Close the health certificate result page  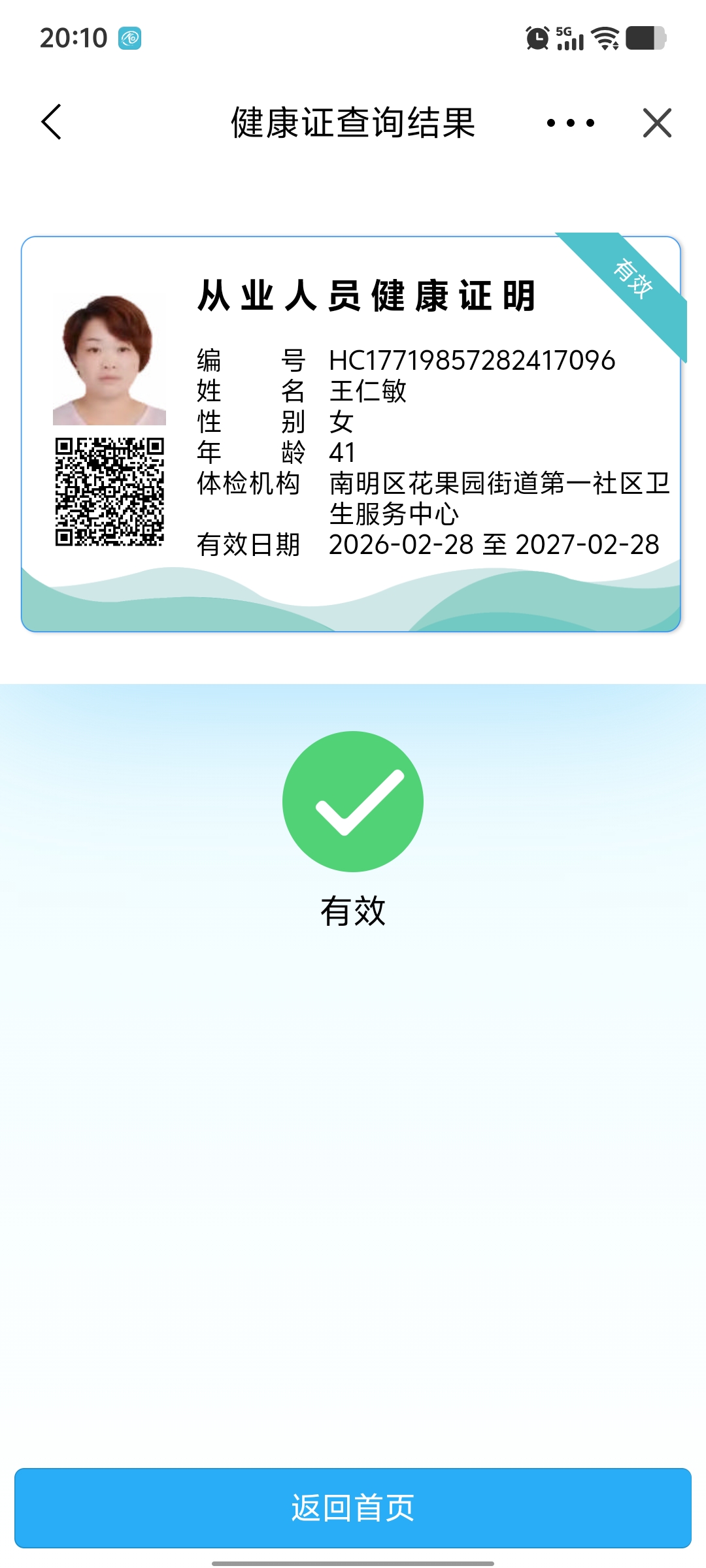coord(657,123)
